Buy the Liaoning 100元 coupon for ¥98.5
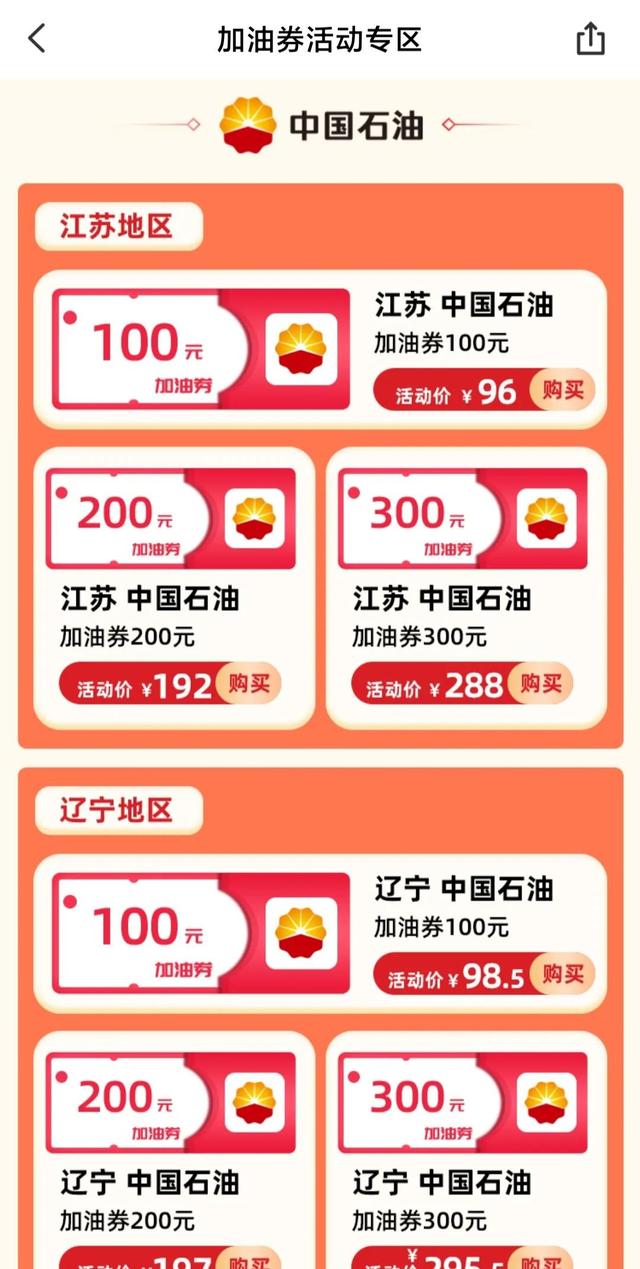Screen dimensions: 640x1269 563,974
